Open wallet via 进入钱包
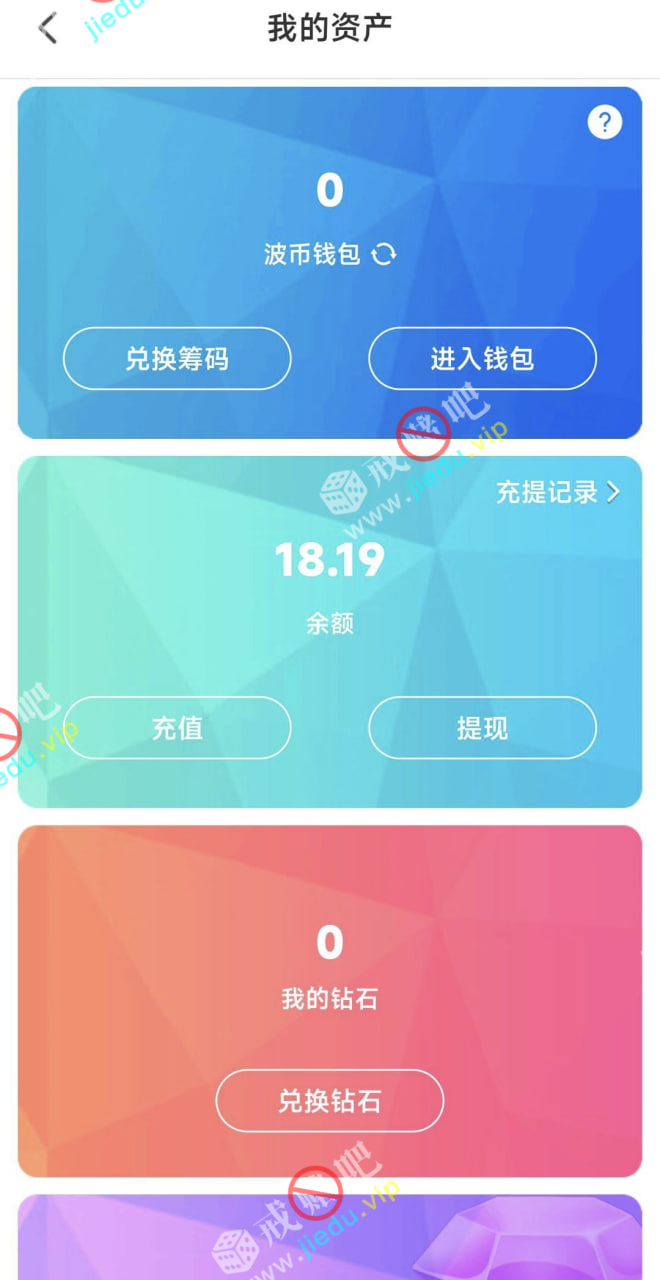Image resolution: width=660 pixels, height=1280 pixels. (x=482, y=358)
